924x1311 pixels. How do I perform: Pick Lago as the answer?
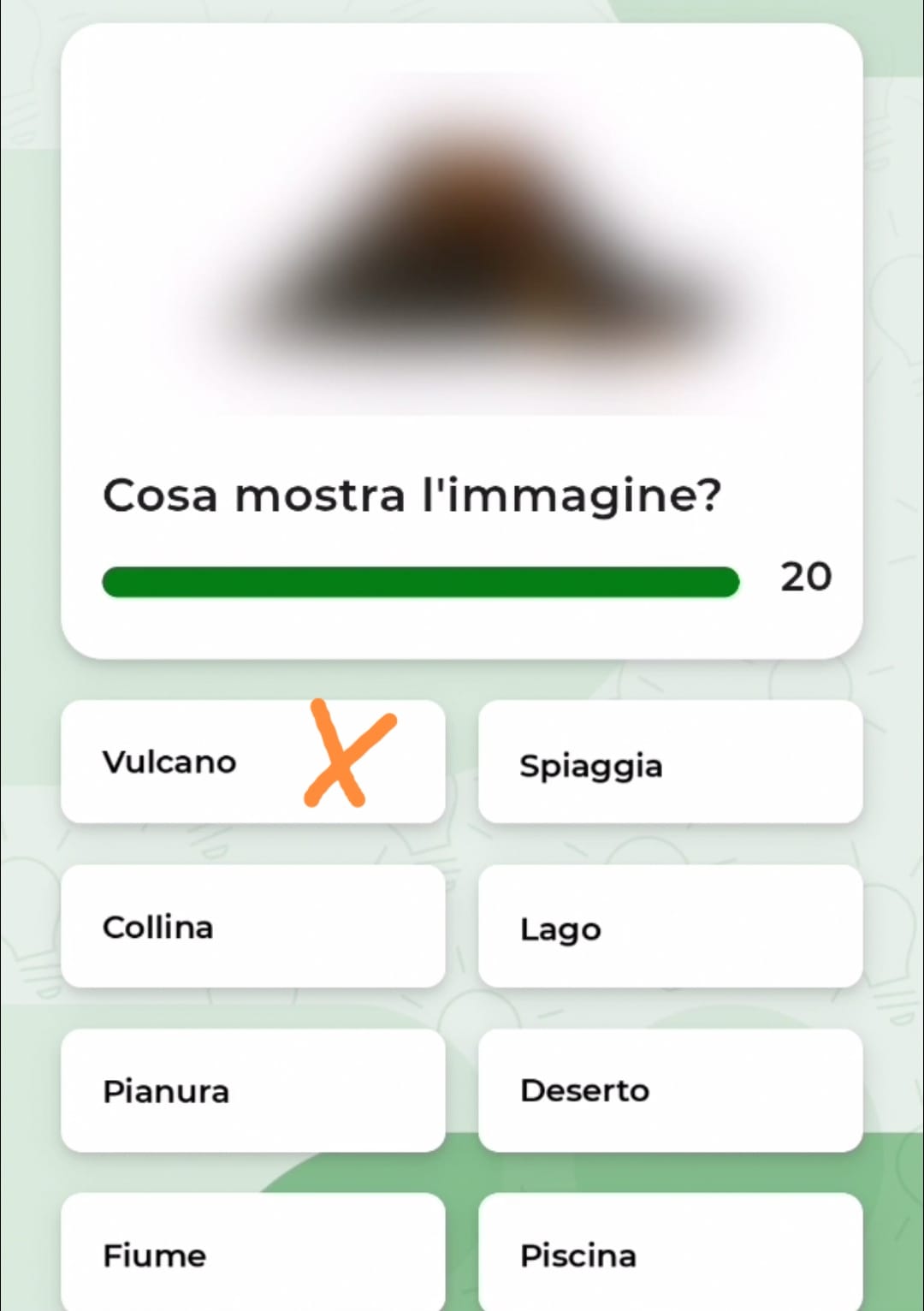tap(670, 926)
